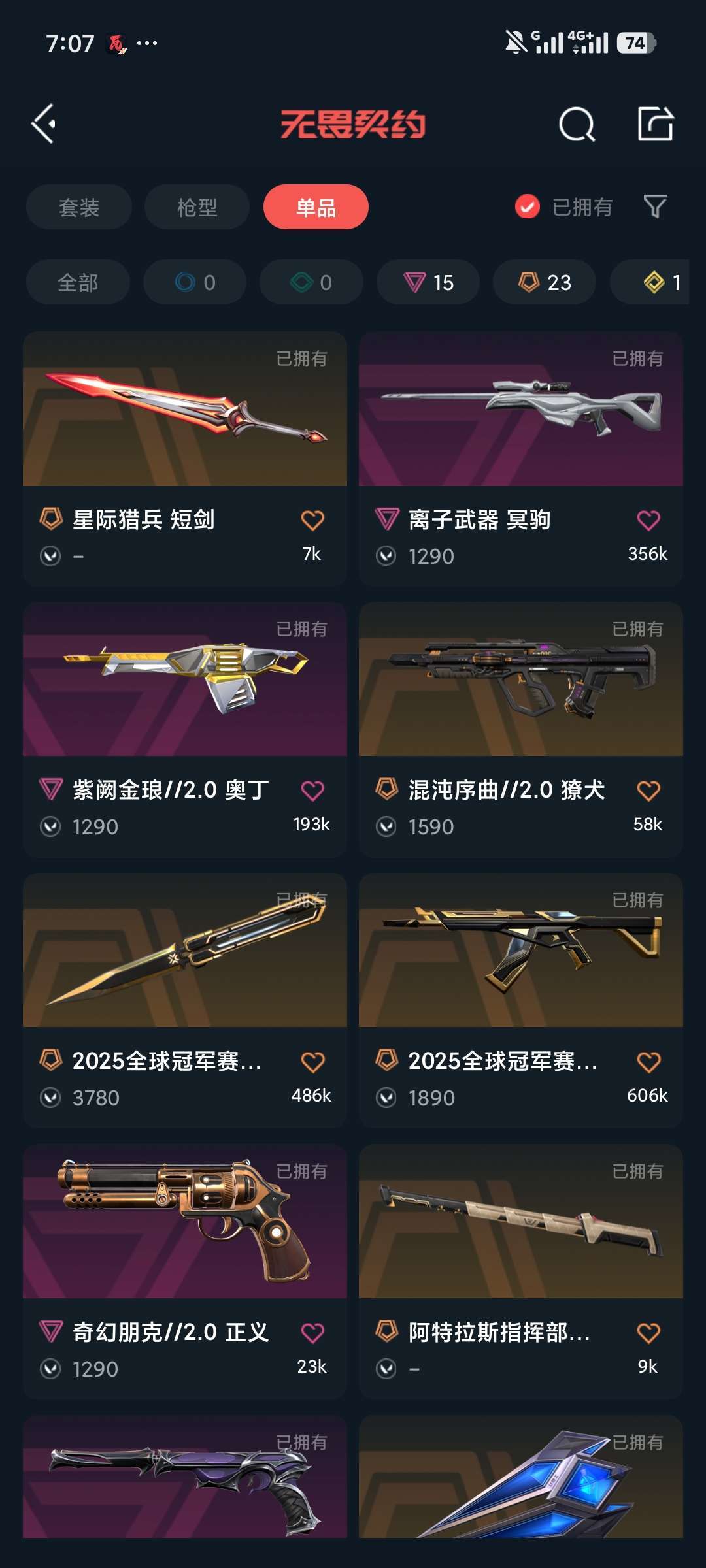Like the 混沌序曲//2.0 獠犬 skin
The width and height of the screenshot is (706, 1568).
point(648,791)
